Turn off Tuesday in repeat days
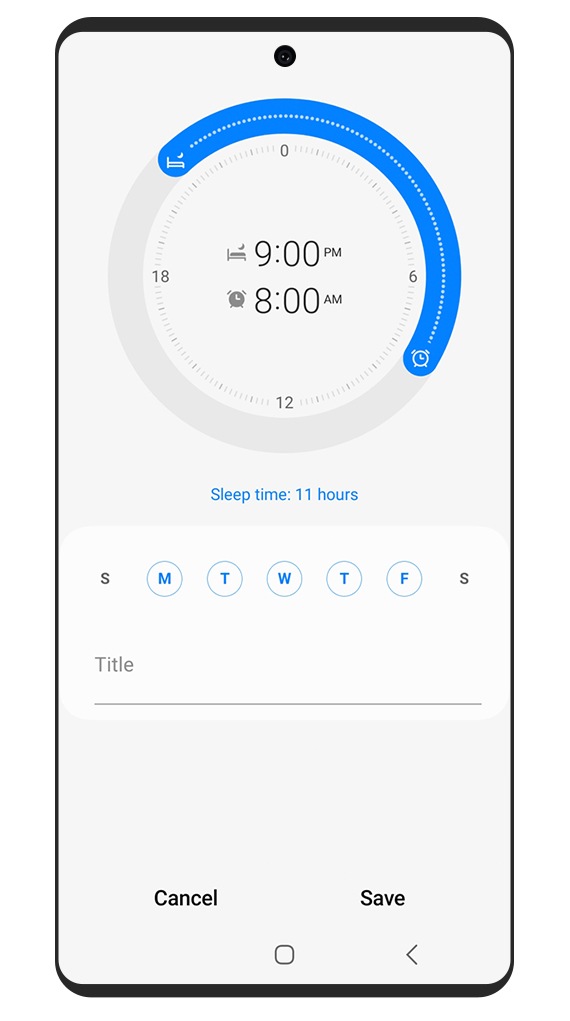This screenshot has width=570, height=1021. tap(225, 578)
